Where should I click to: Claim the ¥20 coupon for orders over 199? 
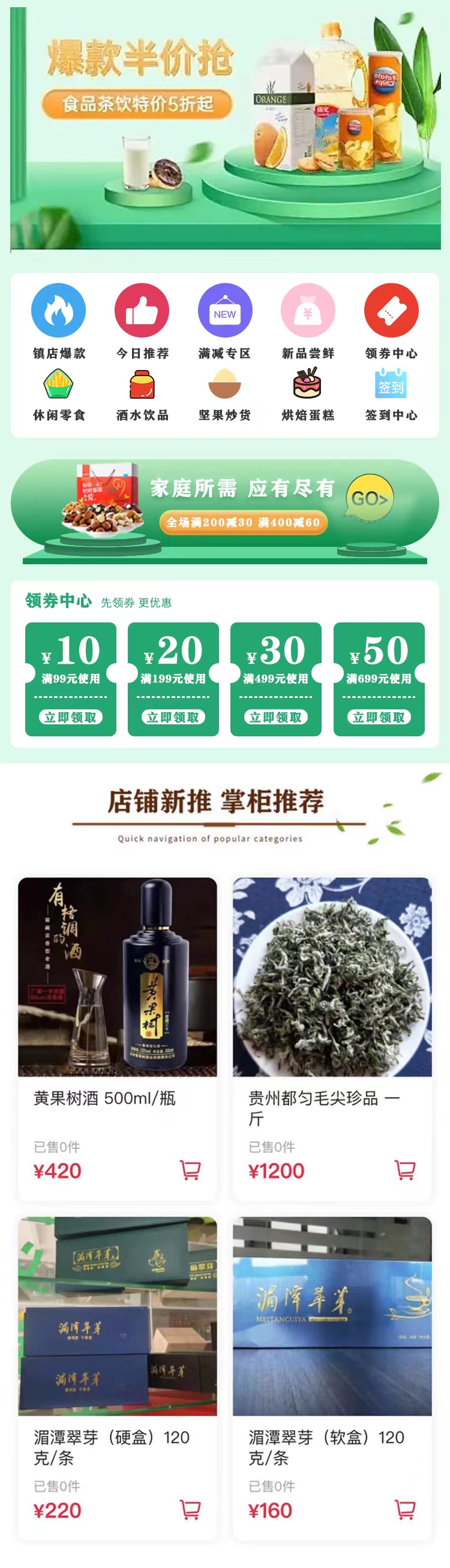[x=173, y=717]
